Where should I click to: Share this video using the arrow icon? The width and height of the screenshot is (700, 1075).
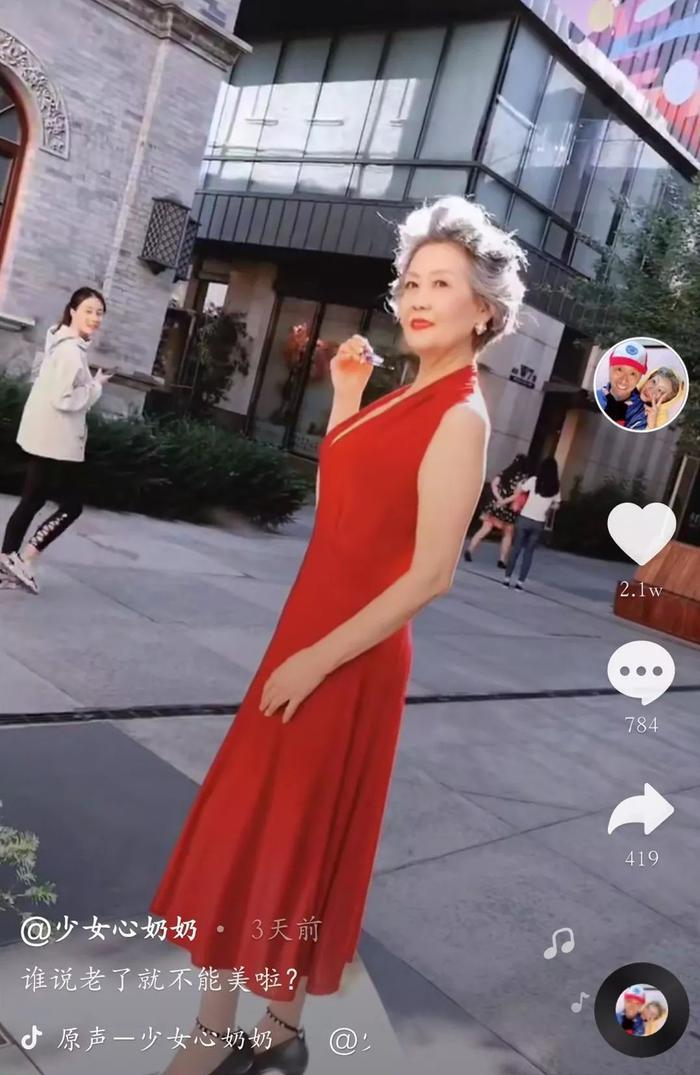[641, 810]
